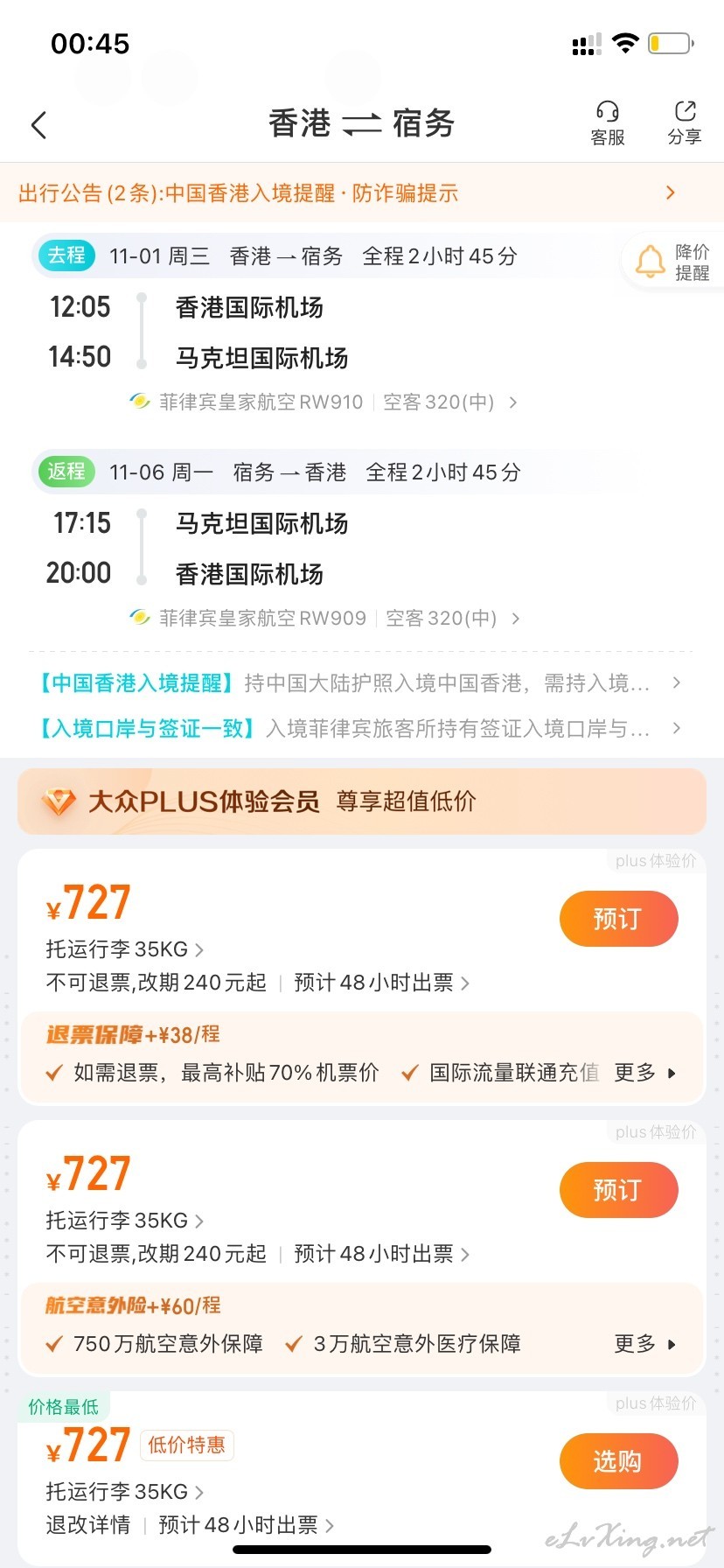Expand 更多 in the 退票保障 section
Image resolution: width=724 pixels, height=1568 pixels.
645,1073
